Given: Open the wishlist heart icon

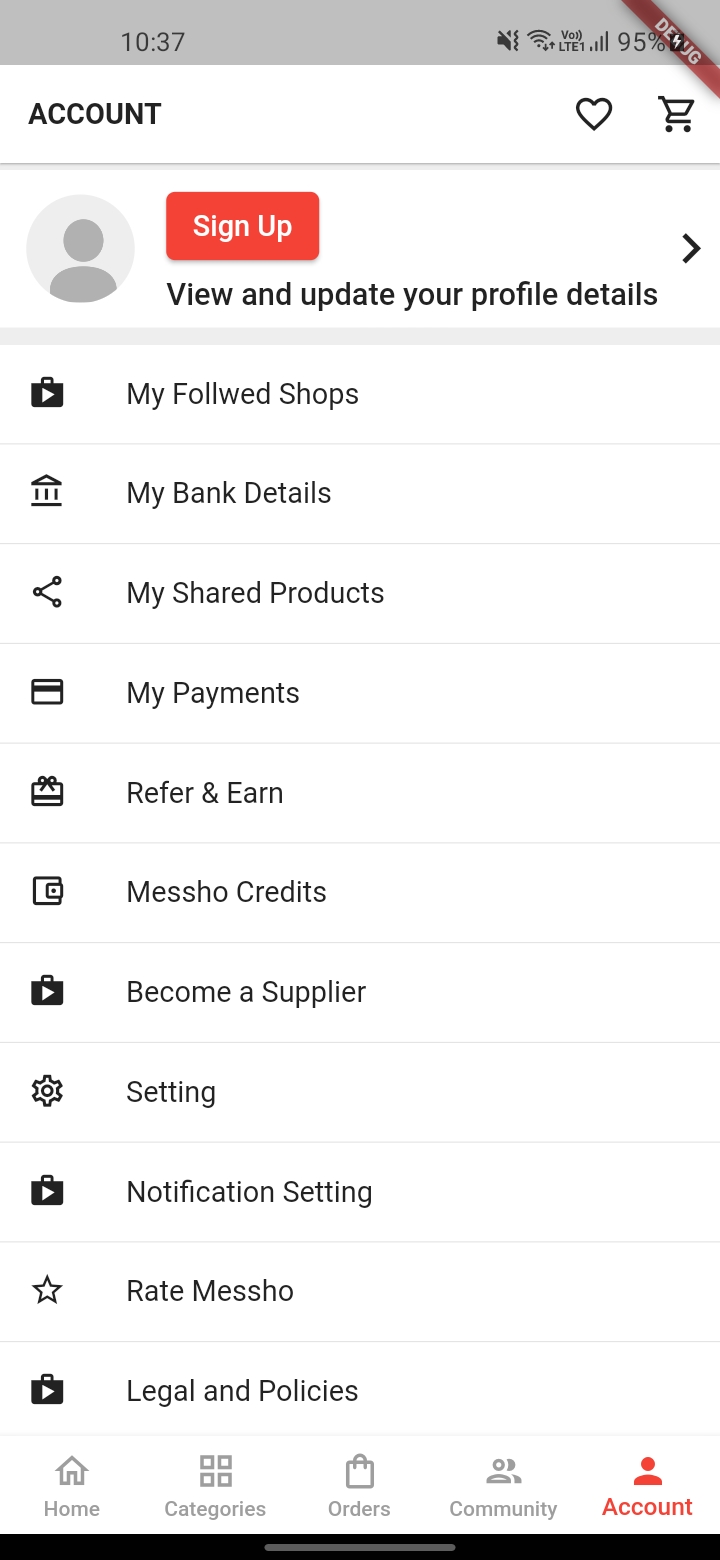Looking at the screenshot, I should tap(594, 113).
